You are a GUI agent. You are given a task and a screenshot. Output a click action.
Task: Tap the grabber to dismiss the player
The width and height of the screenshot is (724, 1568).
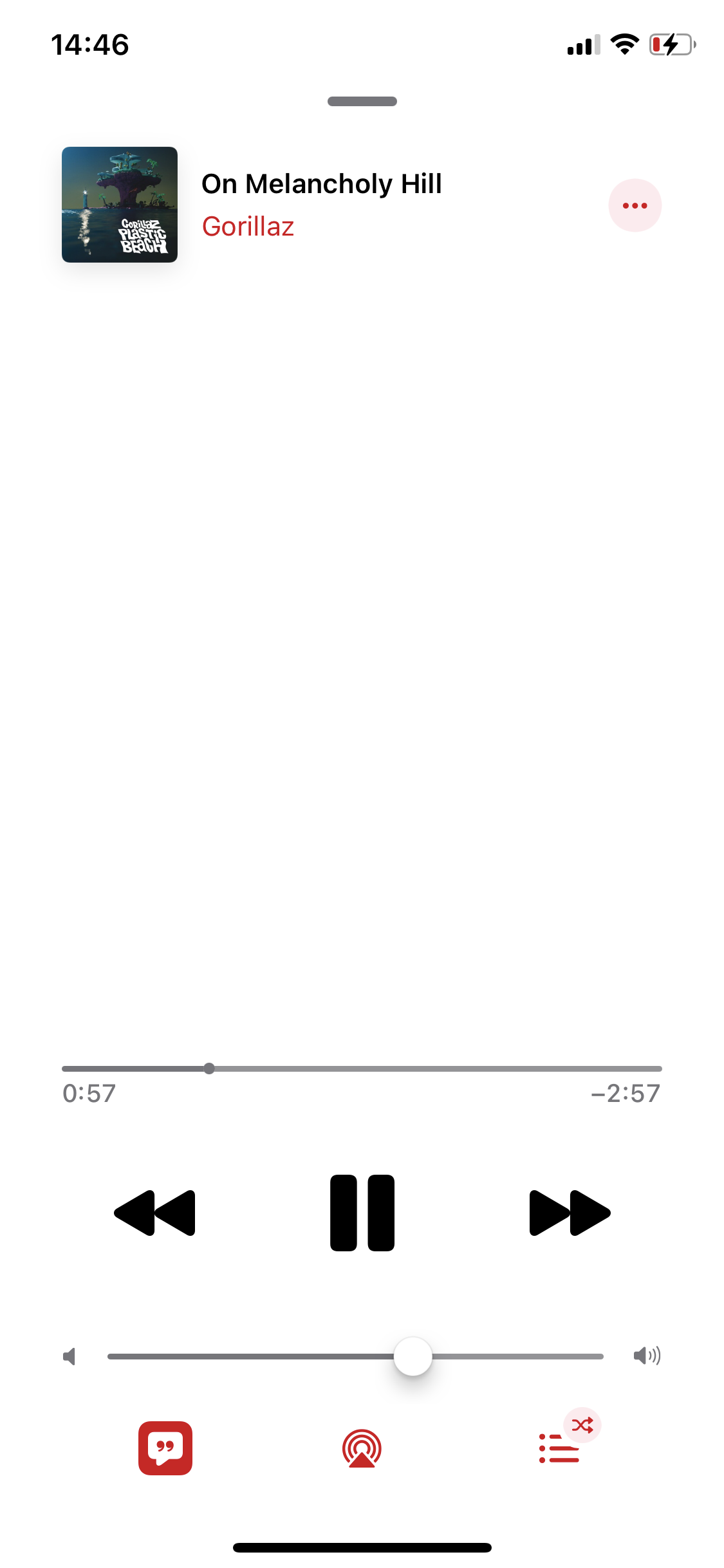(362, 101)
